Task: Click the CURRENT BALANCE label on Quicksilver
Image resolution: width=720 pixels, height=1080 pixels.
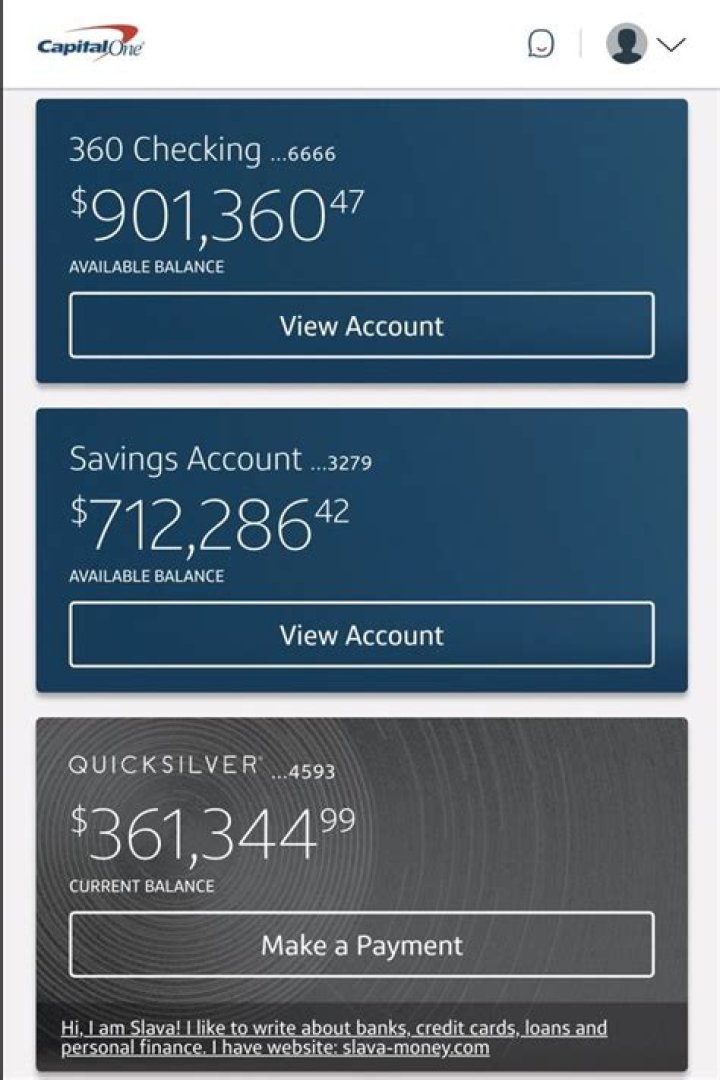Action: (142, 885)
